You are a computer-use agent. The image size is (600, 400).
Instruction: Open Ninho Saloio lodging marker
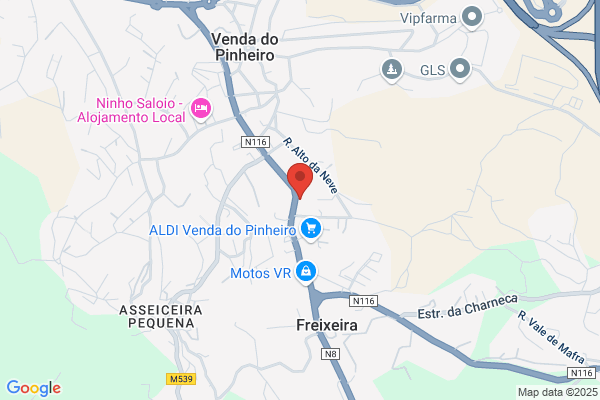[201, 109]
